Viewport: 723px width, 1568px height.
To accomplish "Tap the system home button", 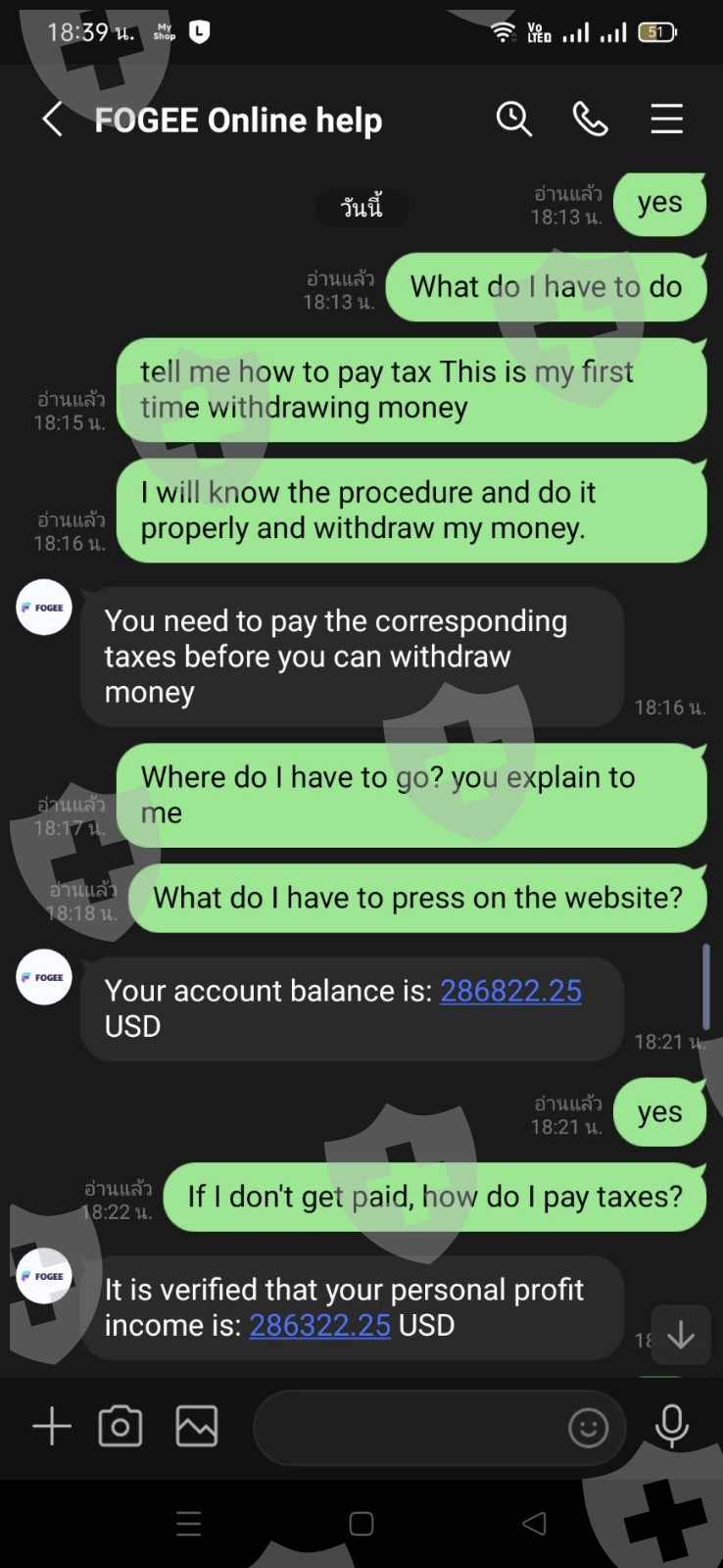I will pos(361,1523).
